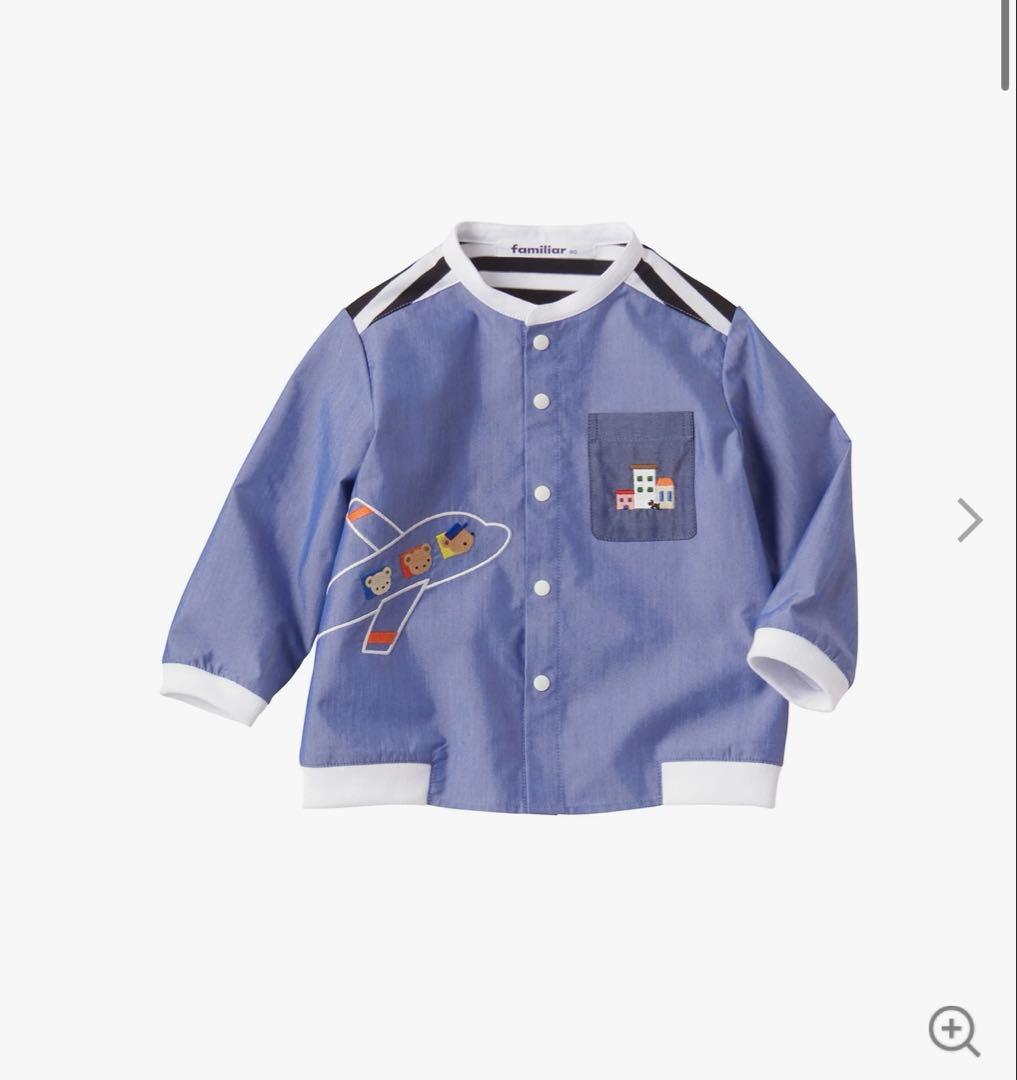Show the next product image

click(969, 520)
